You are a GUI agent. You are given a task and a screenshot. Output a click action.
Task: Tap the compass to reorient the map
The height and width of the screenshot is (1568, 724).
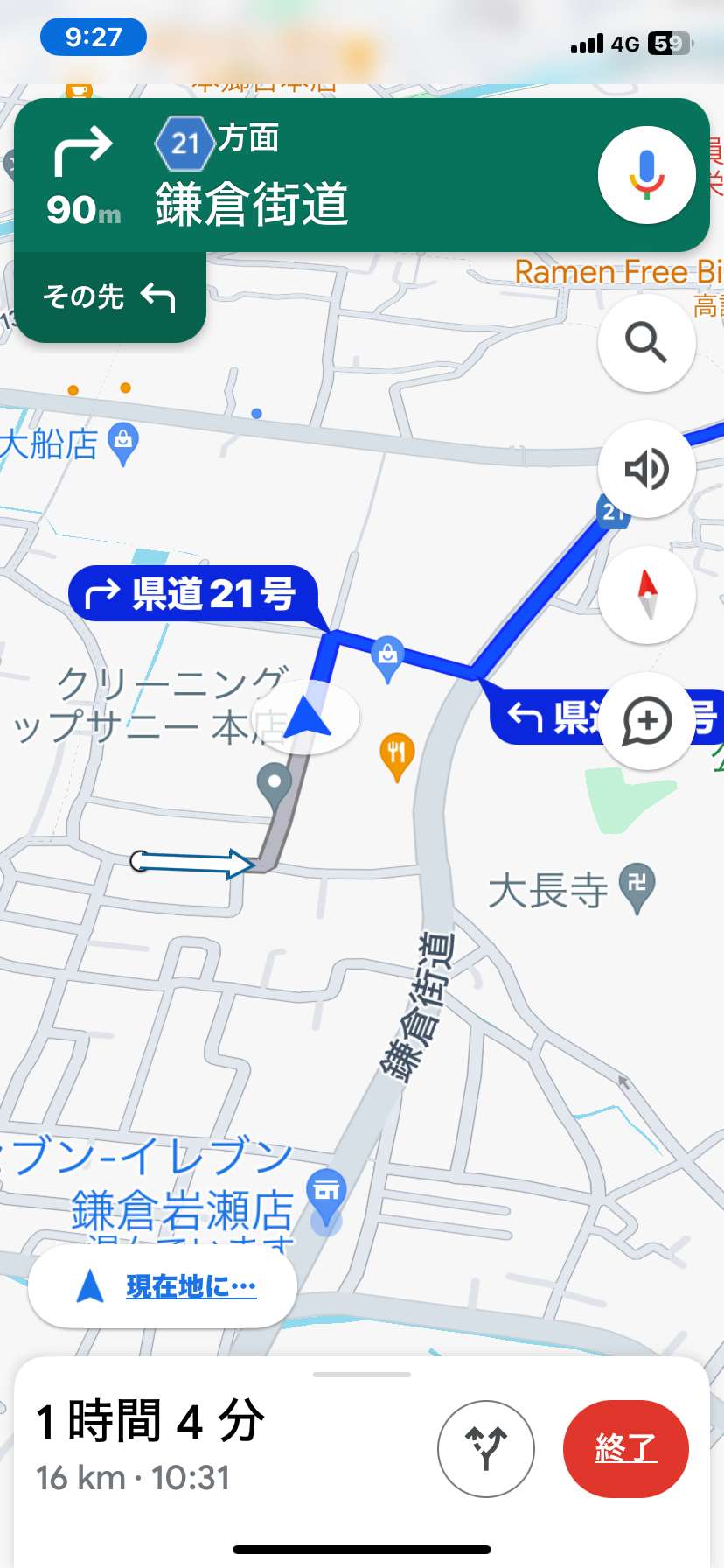point(646,595)
